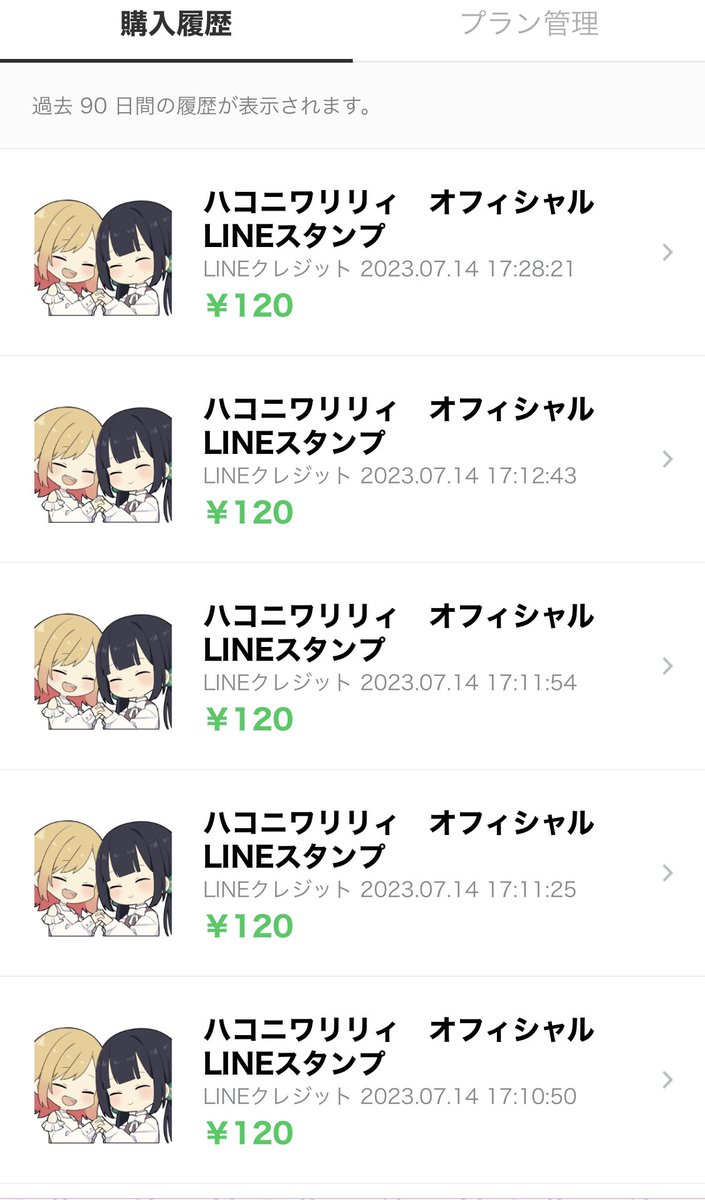Open the purchase made at 17:28:21

coord(352,252)
